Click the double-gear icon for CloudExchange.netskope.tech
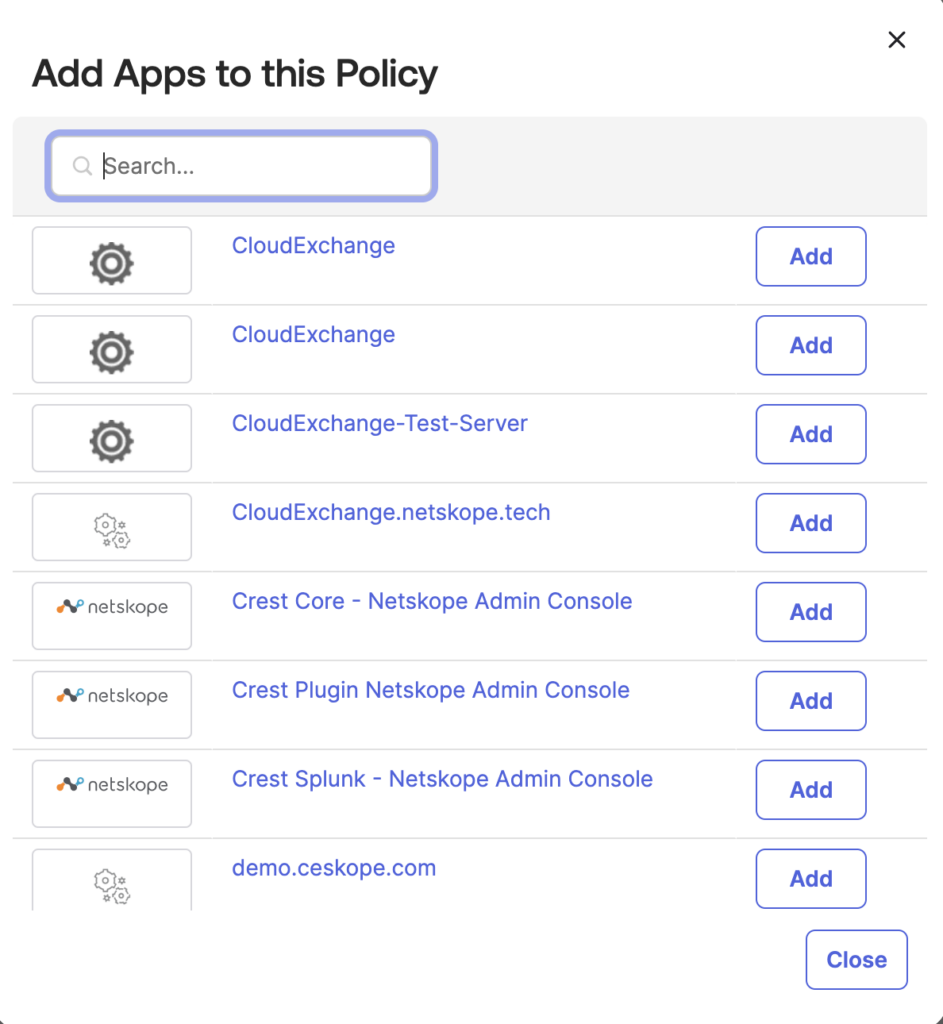 point(111,527)
